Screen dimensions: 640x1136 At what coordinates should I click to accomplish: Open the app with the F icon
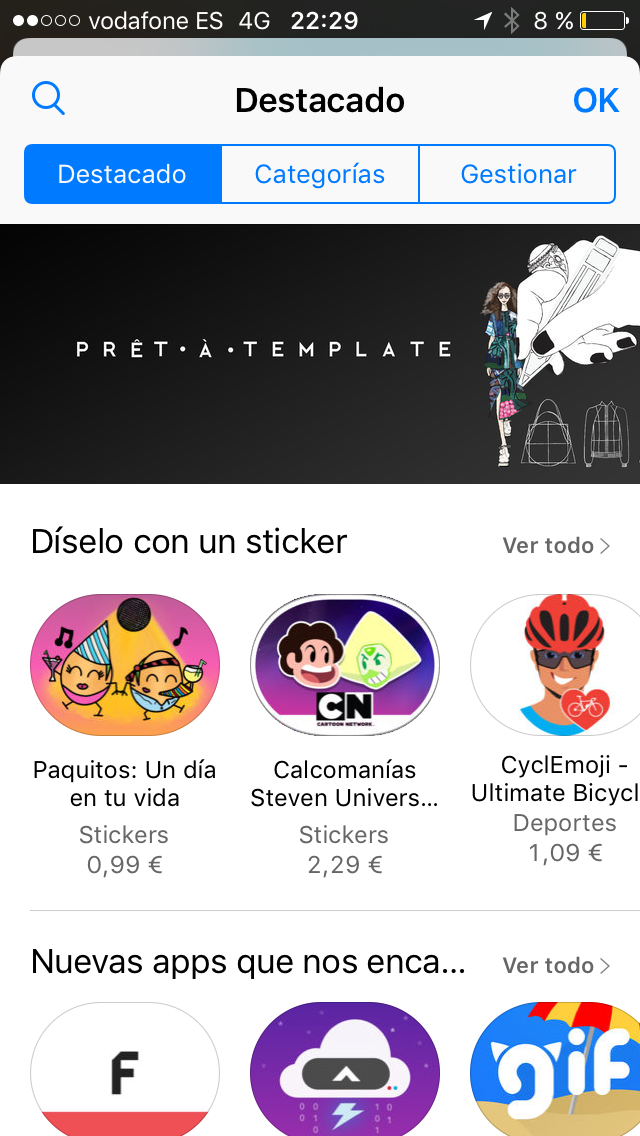[x=125, y=1069]
